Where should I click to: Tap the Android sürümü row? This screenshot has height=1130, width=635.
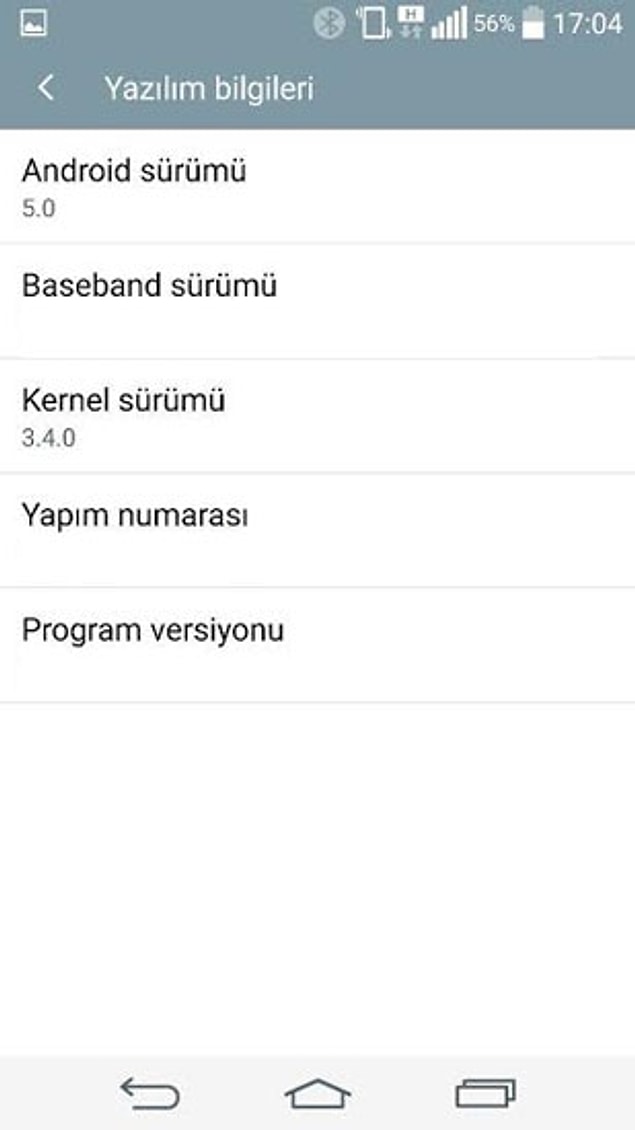317,187
